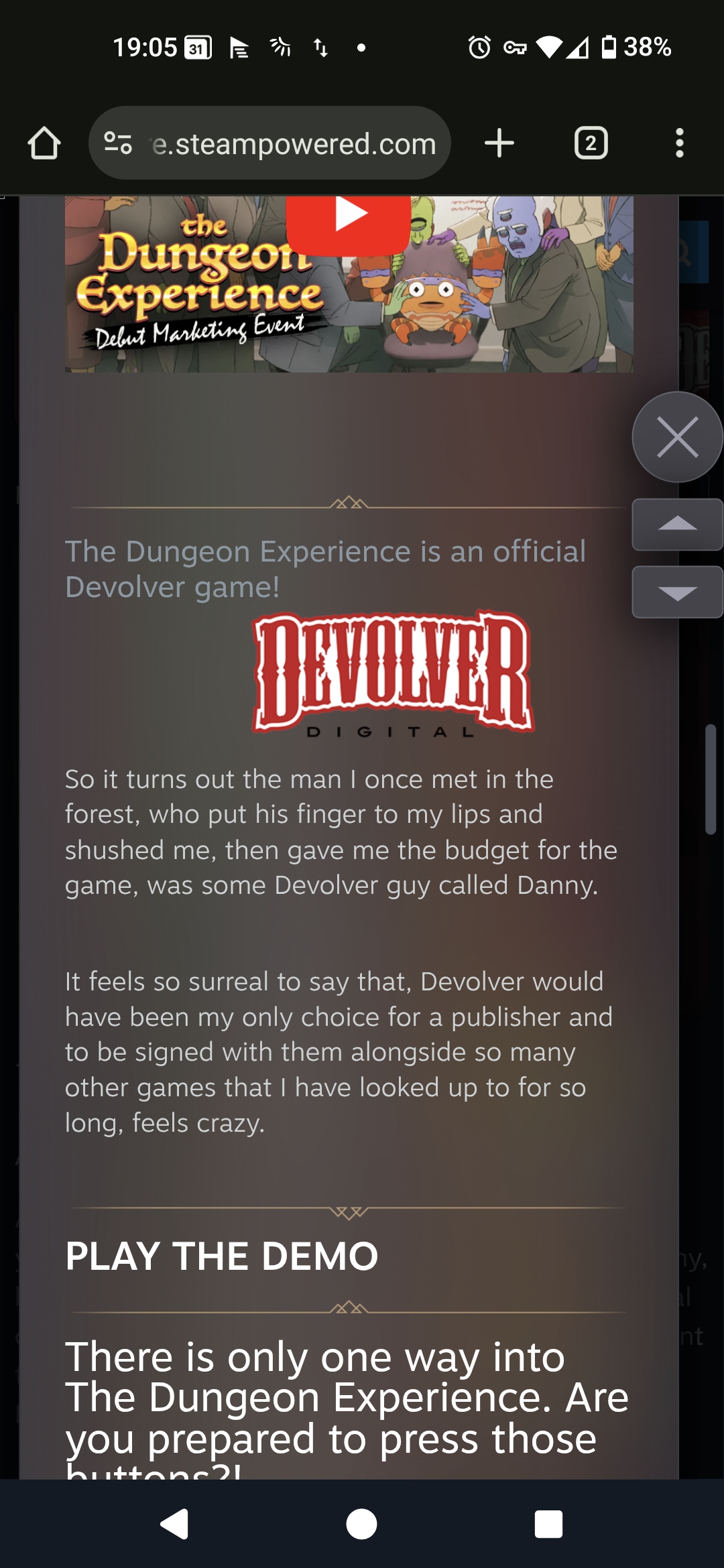This screenshot has width=724, height=1568.
Task: Go back using the system back button
Action: (x=174, y=1524)
